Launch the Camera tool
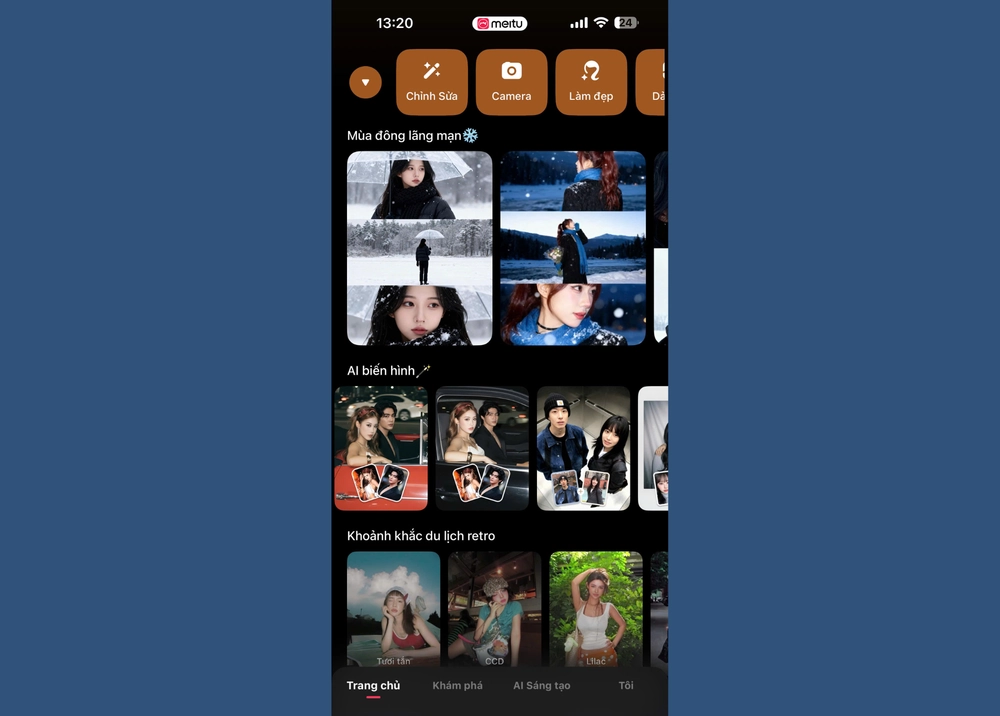 [511, 82]
